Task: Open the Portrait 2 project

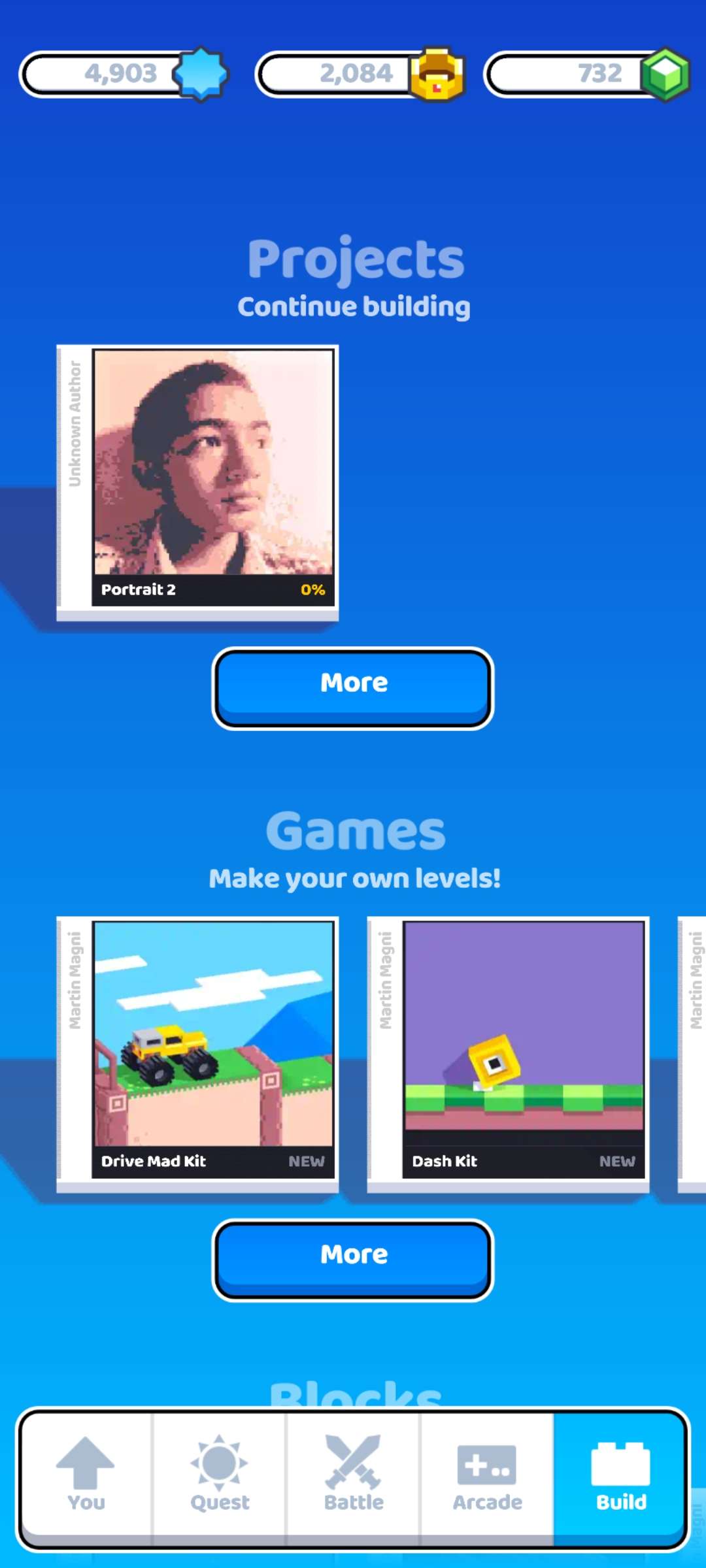Action: (x=197, y=482)
